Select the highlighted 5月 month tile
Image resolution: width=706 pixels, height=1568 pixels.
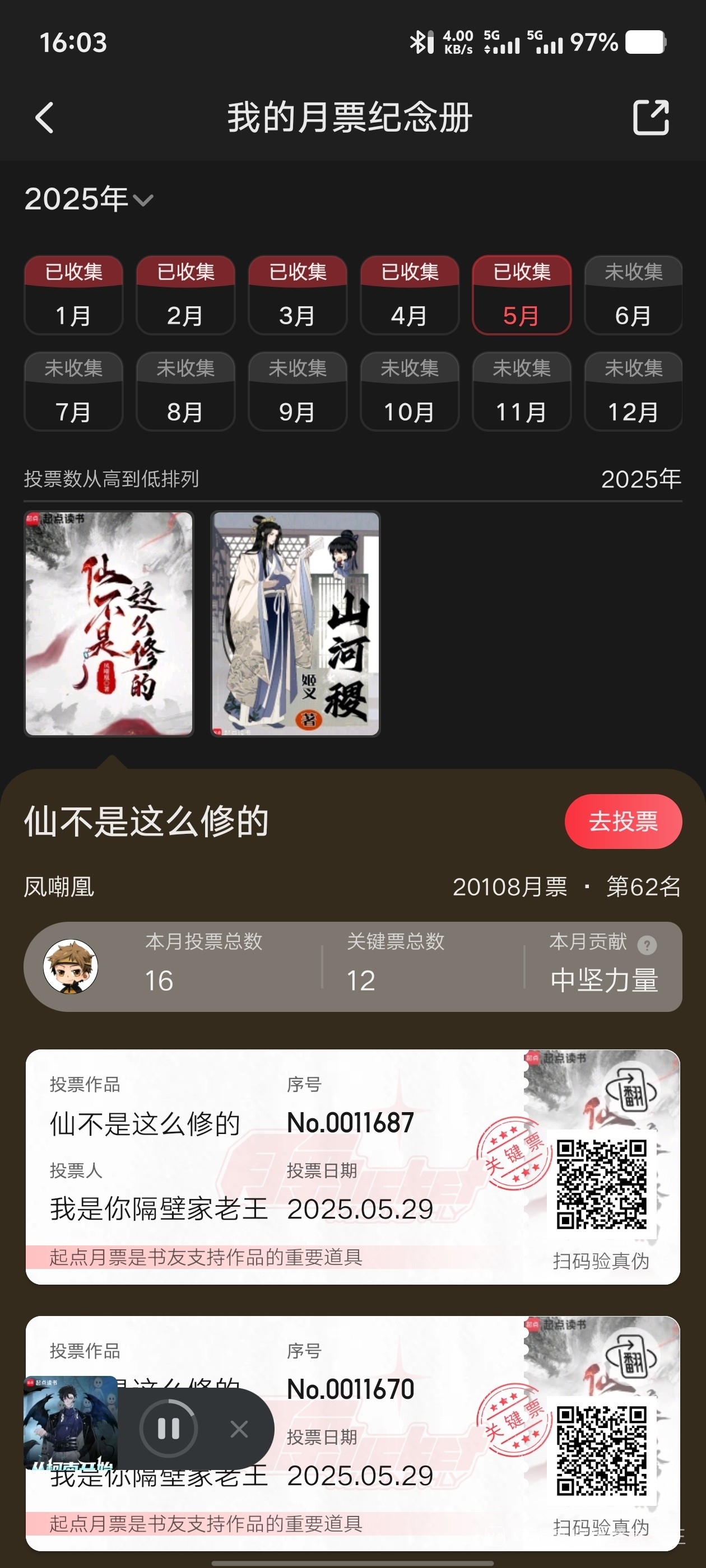click(522, 295)
